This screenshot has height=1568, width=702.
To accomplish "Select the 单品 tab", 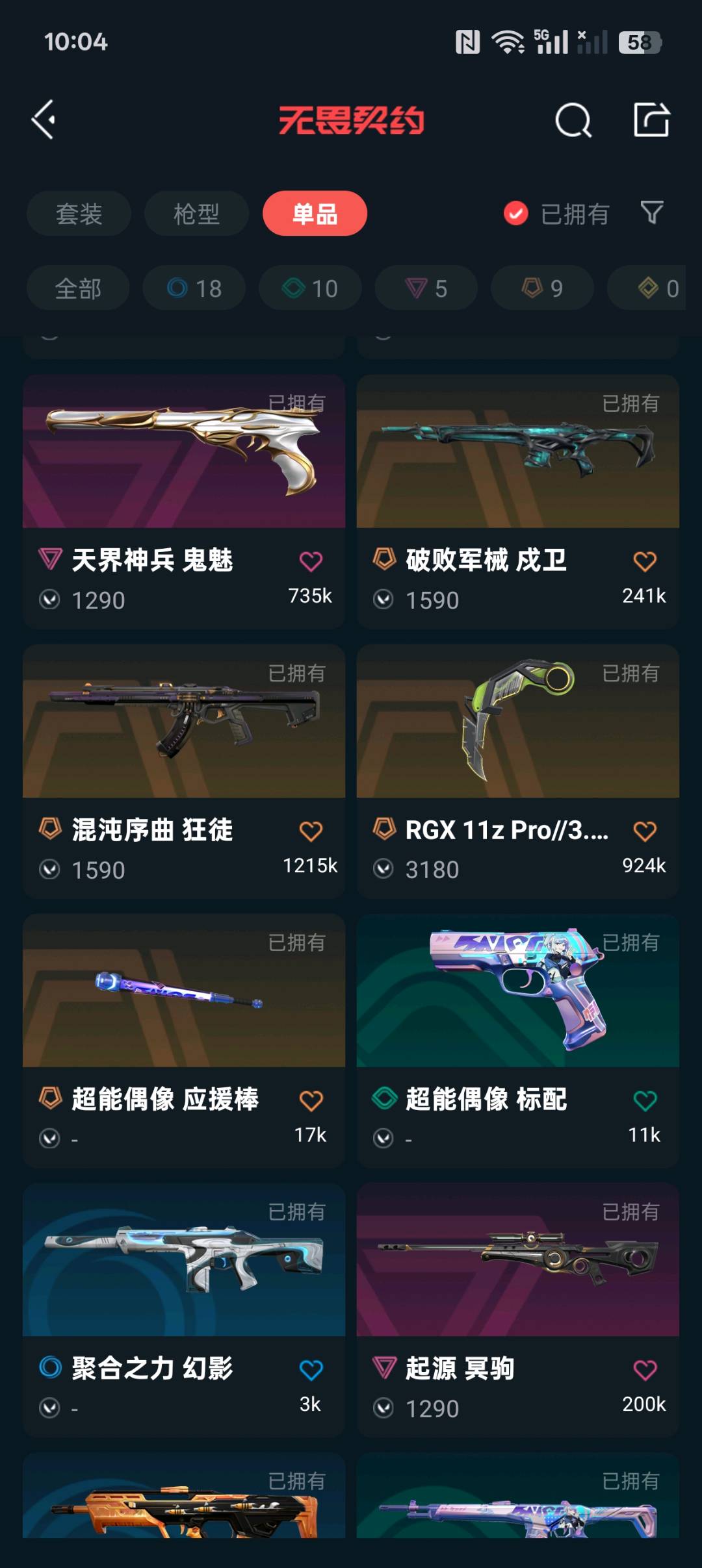I will tap(315, 214).
